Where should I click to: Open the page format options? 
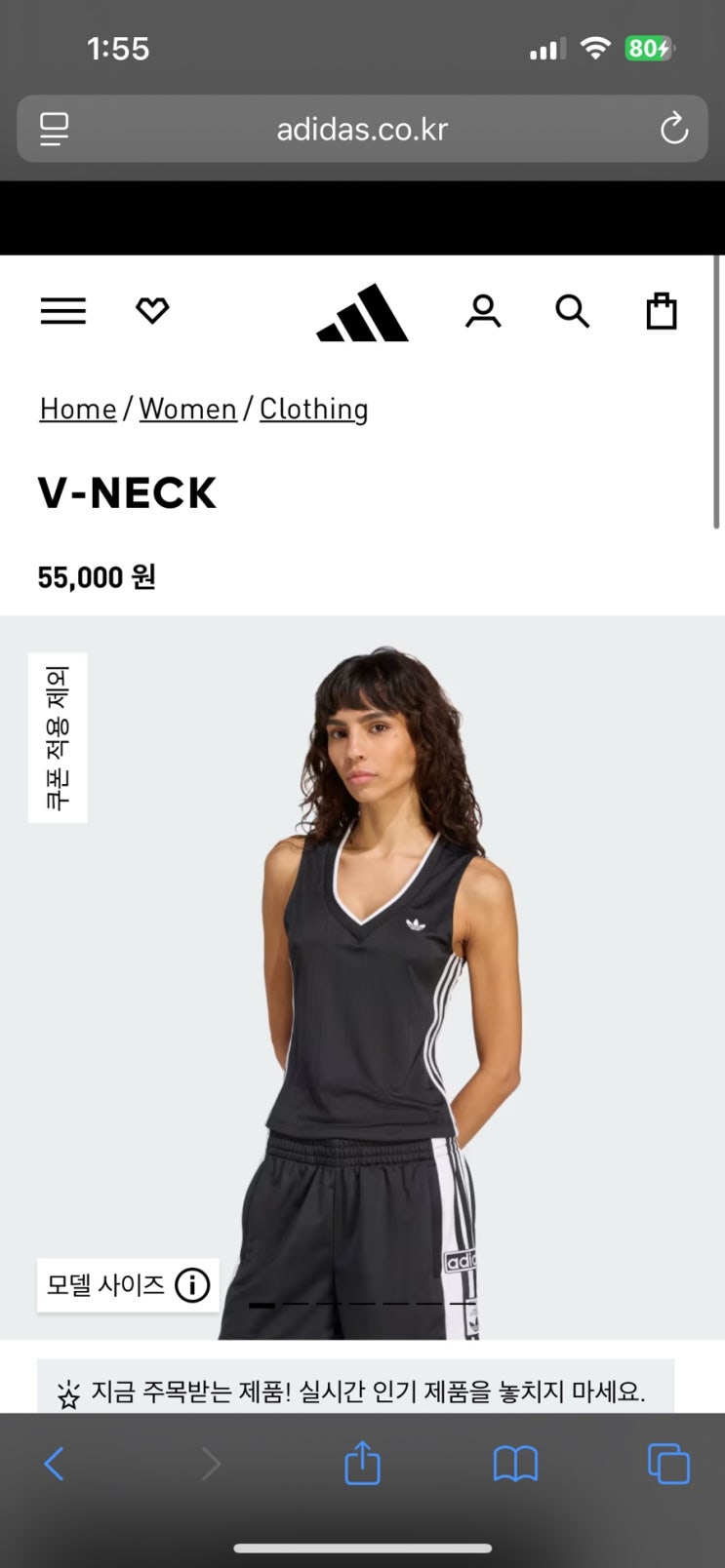tap(54, 129)
